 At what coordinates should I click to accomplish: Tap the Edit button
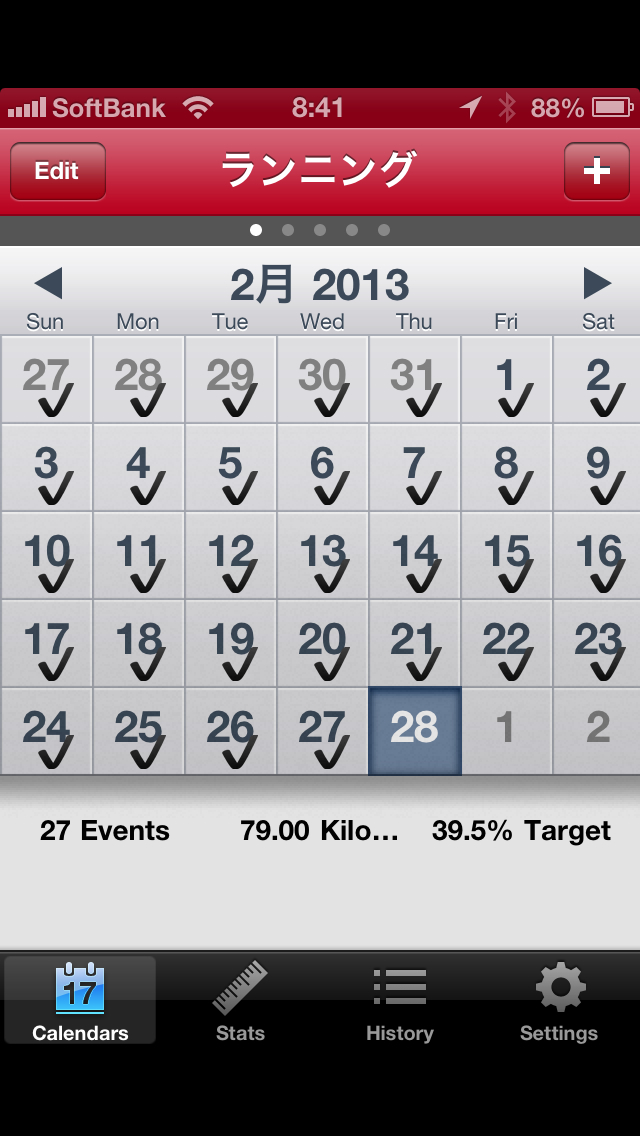coord(58,172)
